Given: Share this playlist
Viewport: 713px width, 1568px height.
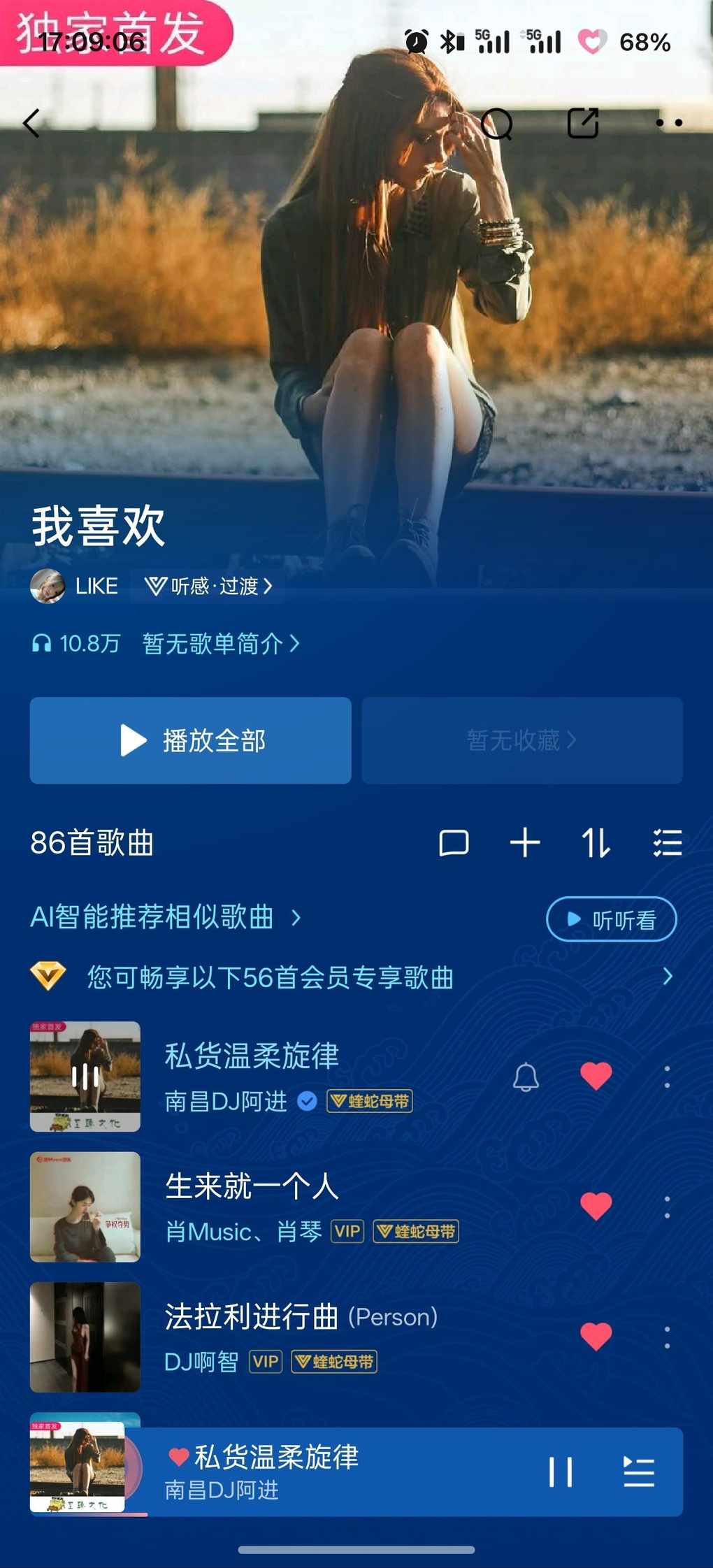Looking at the screenshot, I should pyautogui.click(x=583, y=124).
